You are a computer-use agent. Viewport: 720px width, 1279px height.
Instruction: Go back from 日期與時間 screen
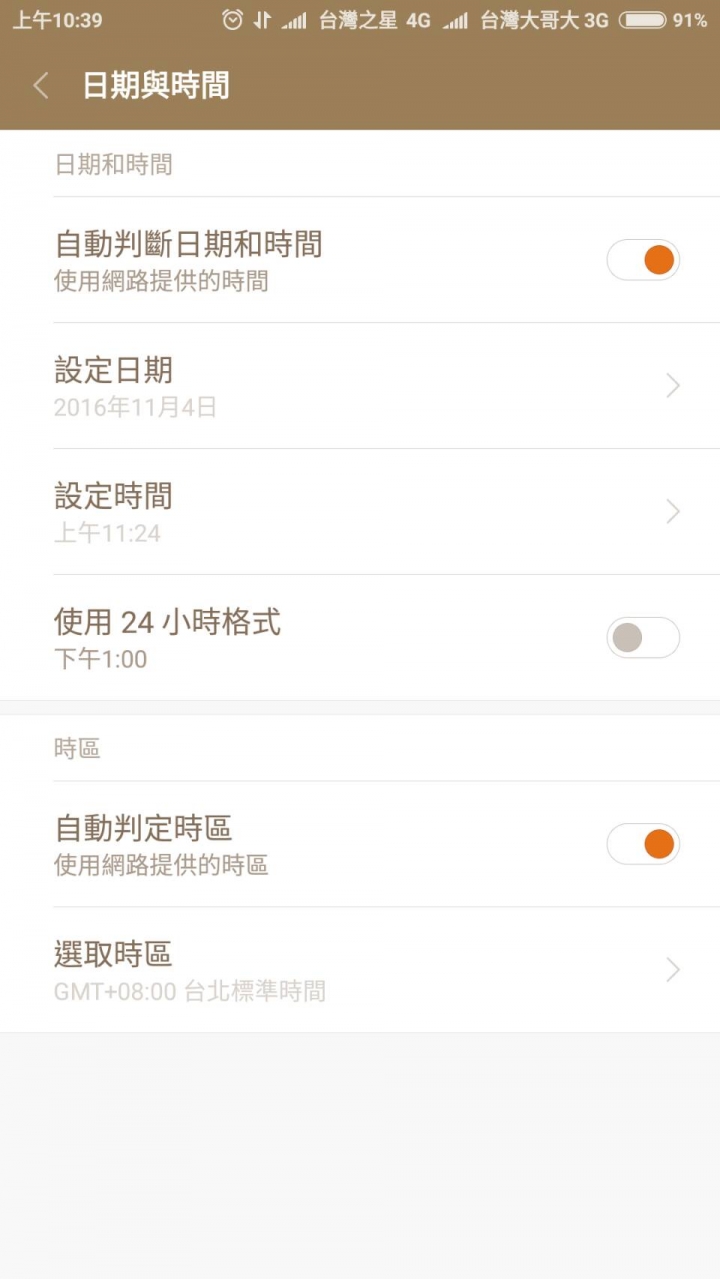[x=41, y=86]
